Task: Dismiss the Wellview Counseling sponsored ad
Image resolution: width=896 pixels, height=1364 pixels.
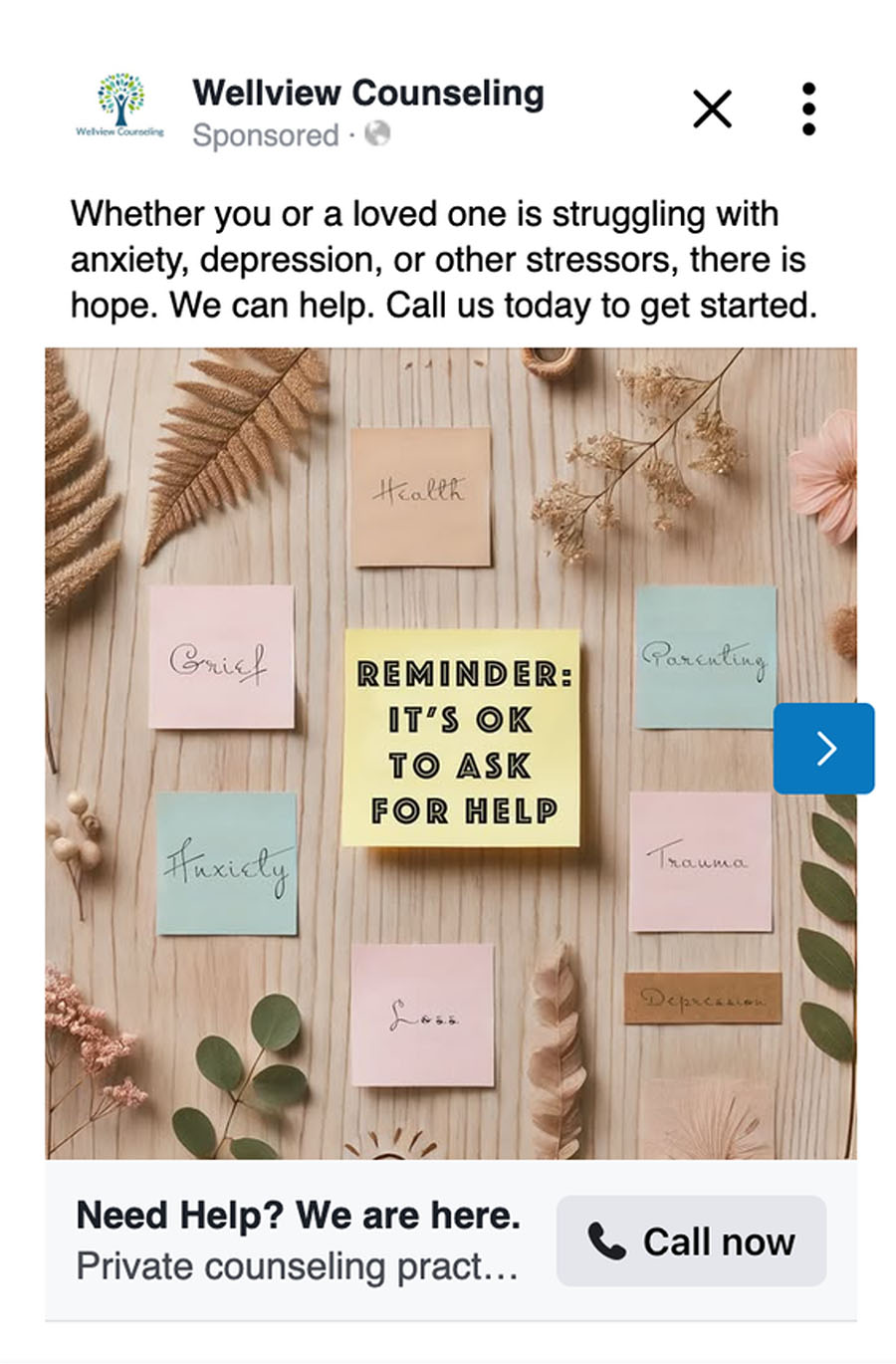Action: pyautogui.click(x=712, y=110)
